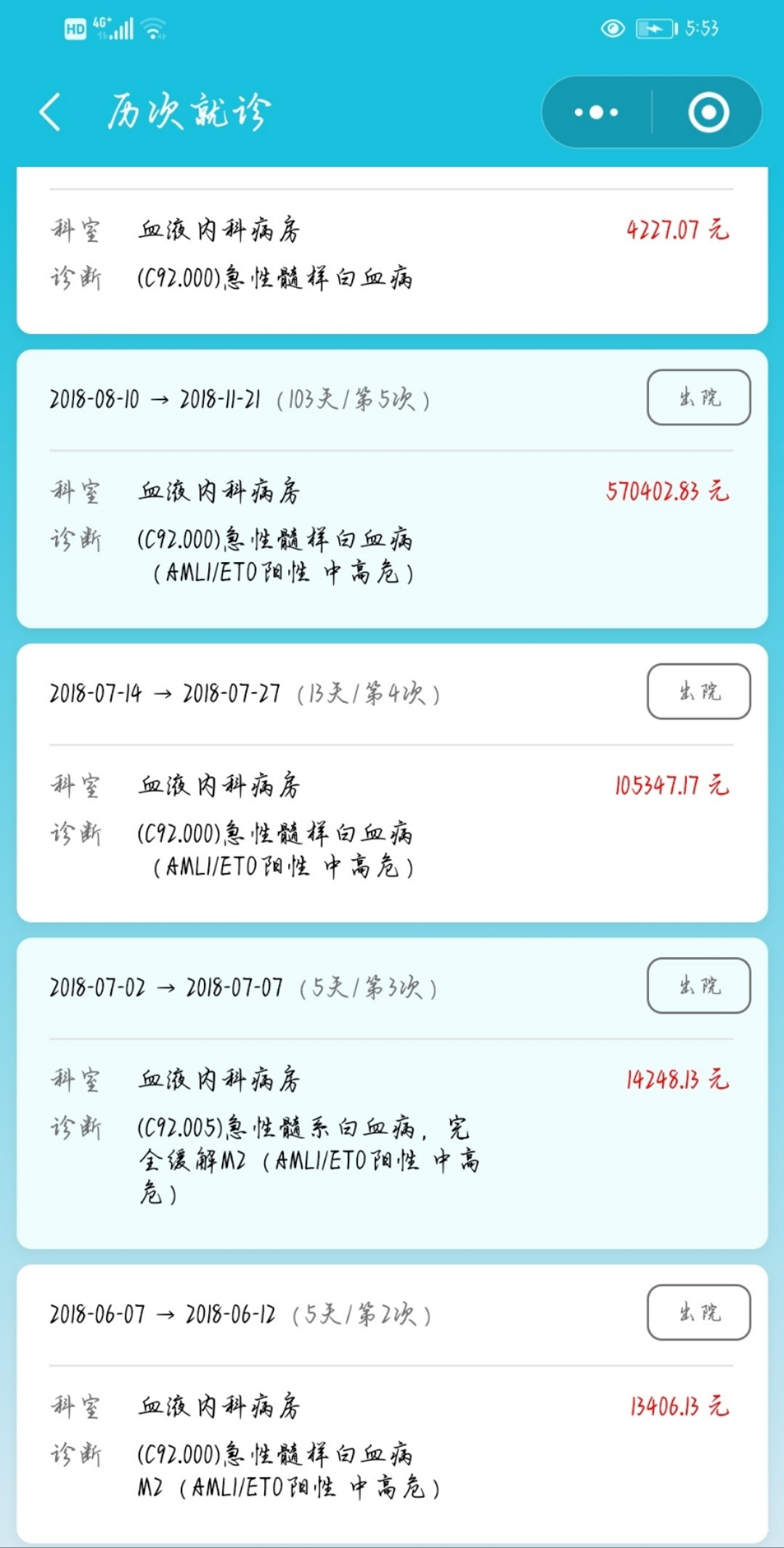Screen dimensions: 784x1548
Task: Open the visit card costing 105347.17 元
Action: coord(392,783)
